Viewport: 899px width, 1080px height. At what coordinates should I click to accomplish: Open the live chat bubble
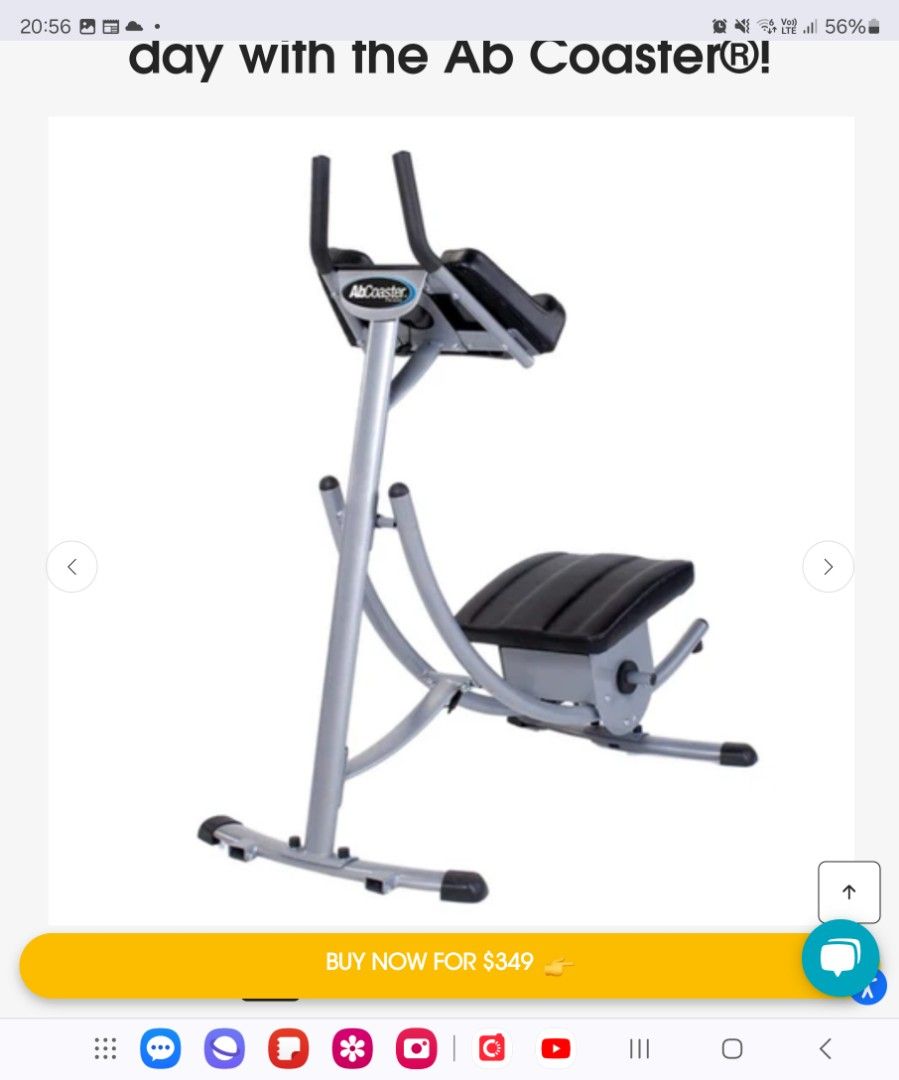click(x=840, y=958)
